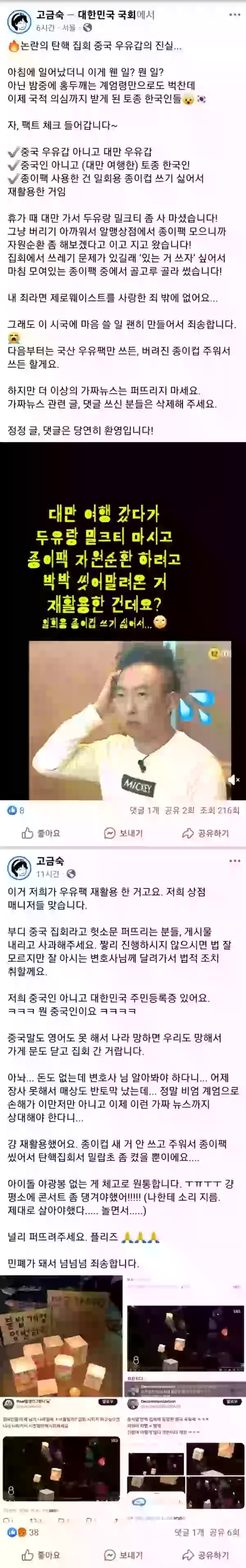Open 고금숙 profile picture on second post
This screenshot has height=1568, width=246.
coord(19,867)
